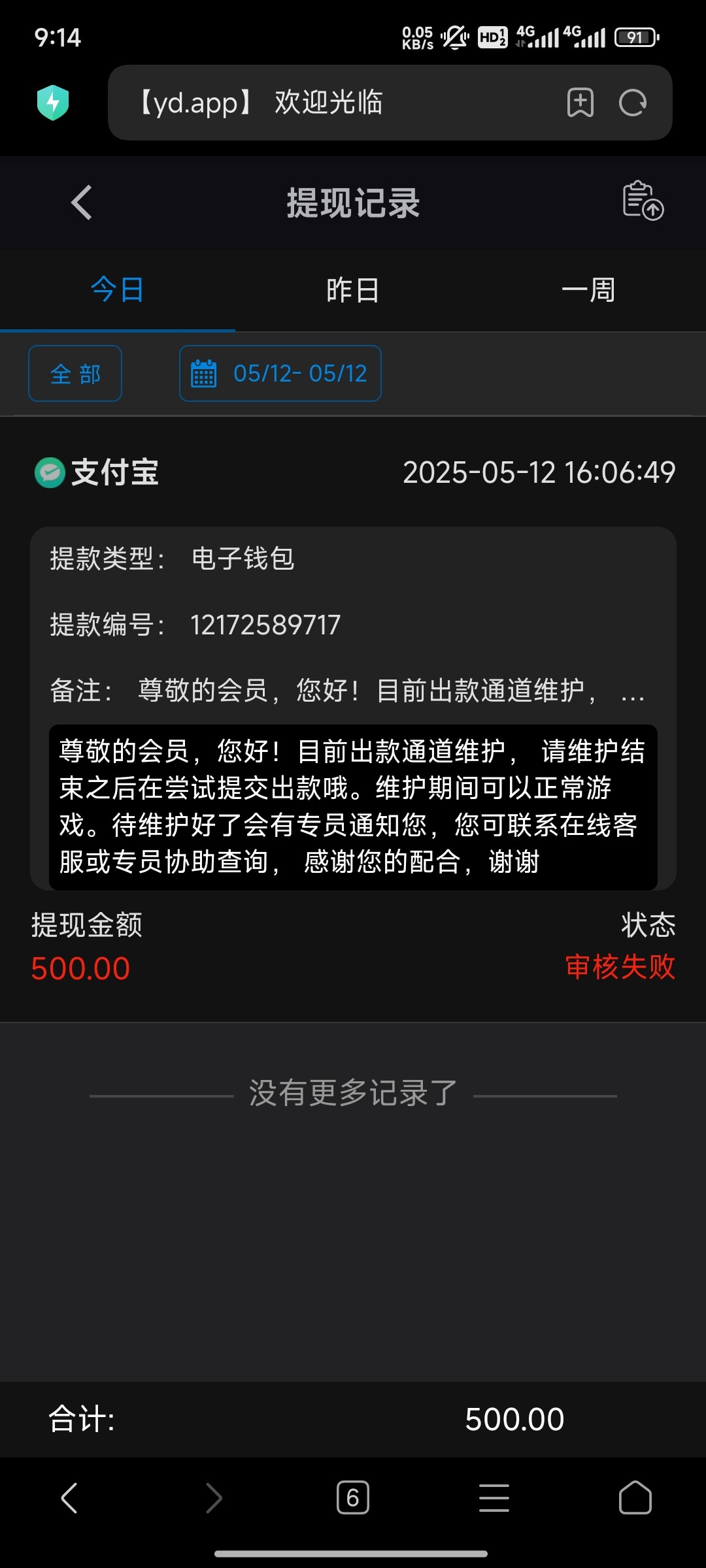This screenshot has height=1568, width=706.
Task: Go to the browser home page
Action: pos(635,1497)
